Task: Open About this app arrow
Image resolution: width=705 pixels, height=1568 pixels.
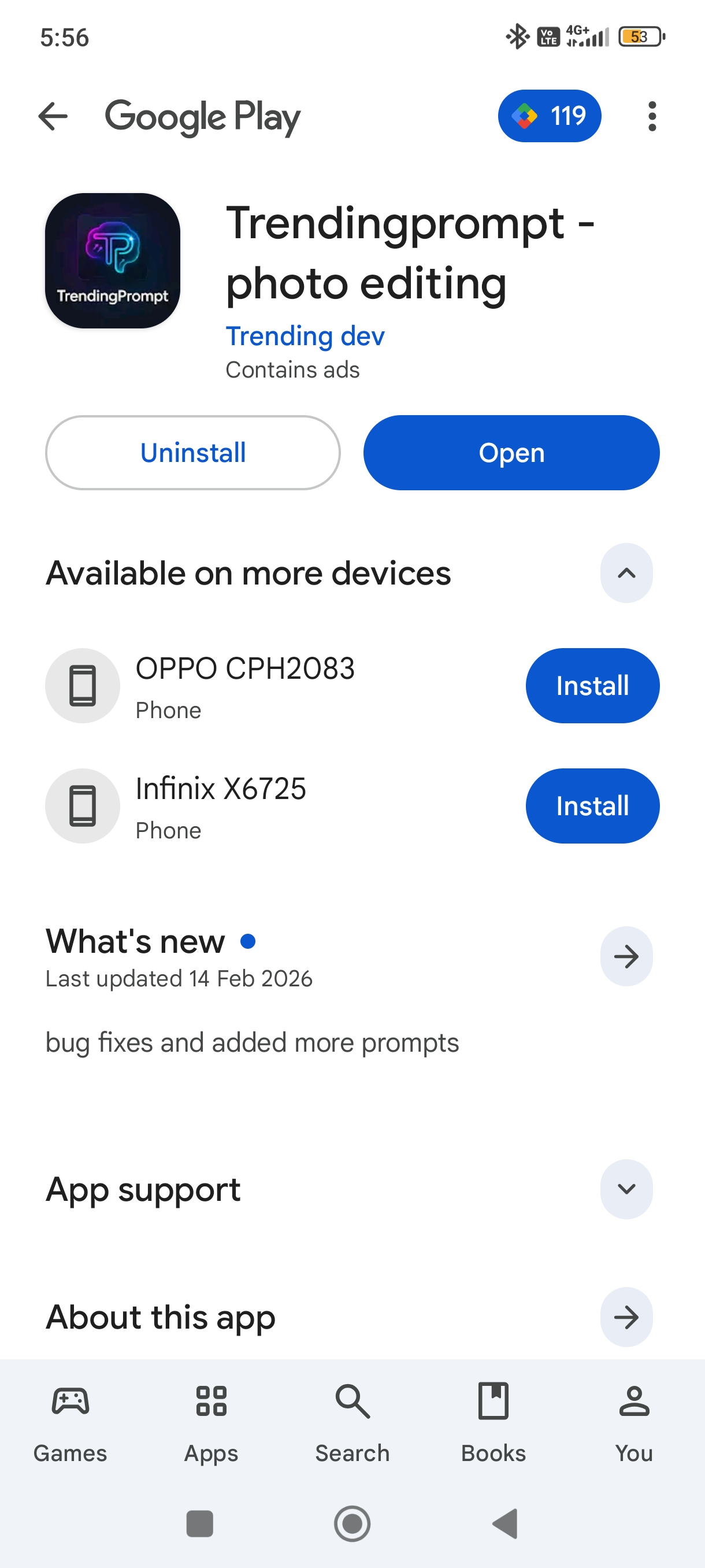Action: [626, 1316]
